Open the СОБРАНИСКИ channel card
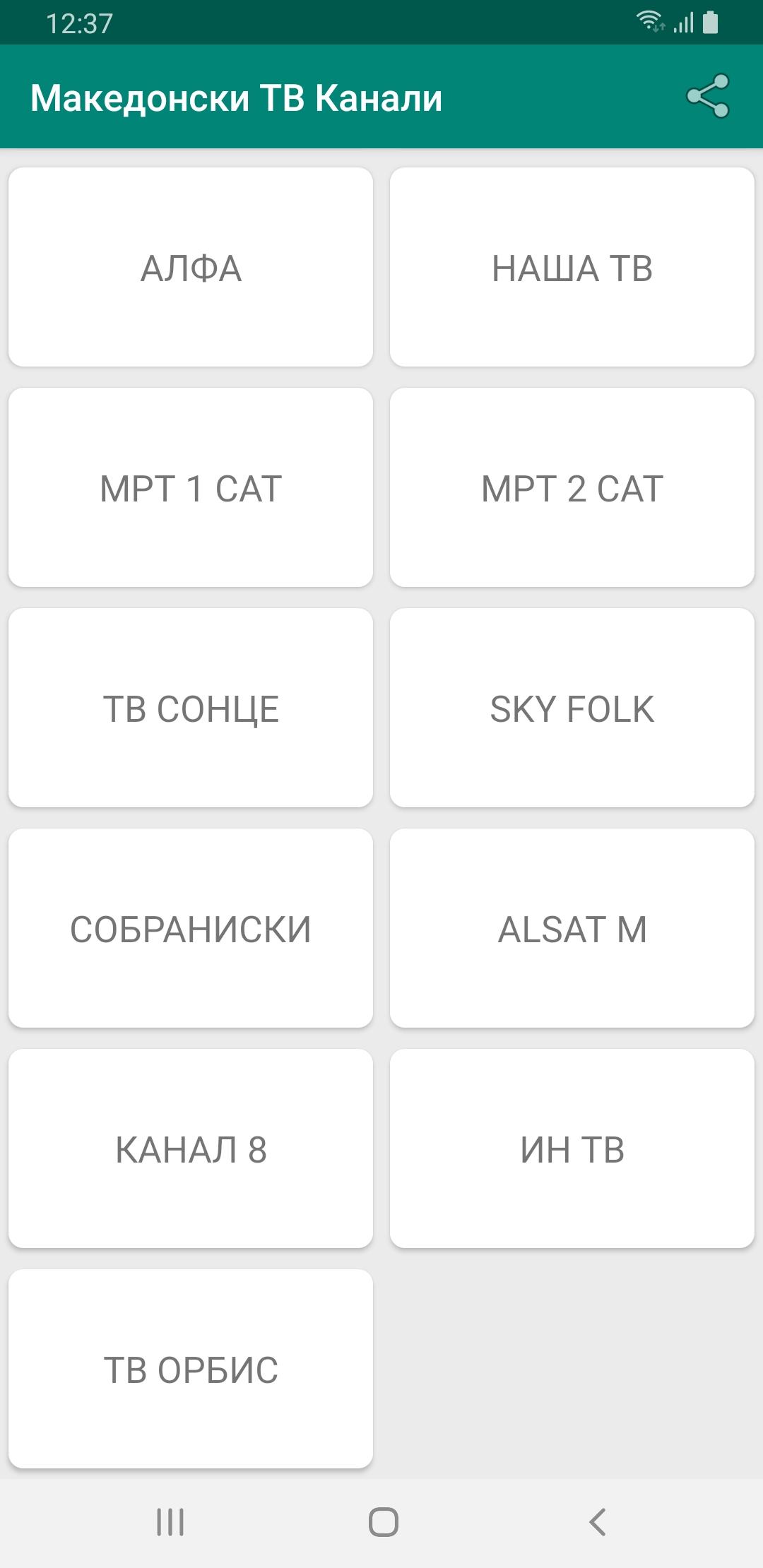Screen dimensions: 763x1568 tap(191, 928)
